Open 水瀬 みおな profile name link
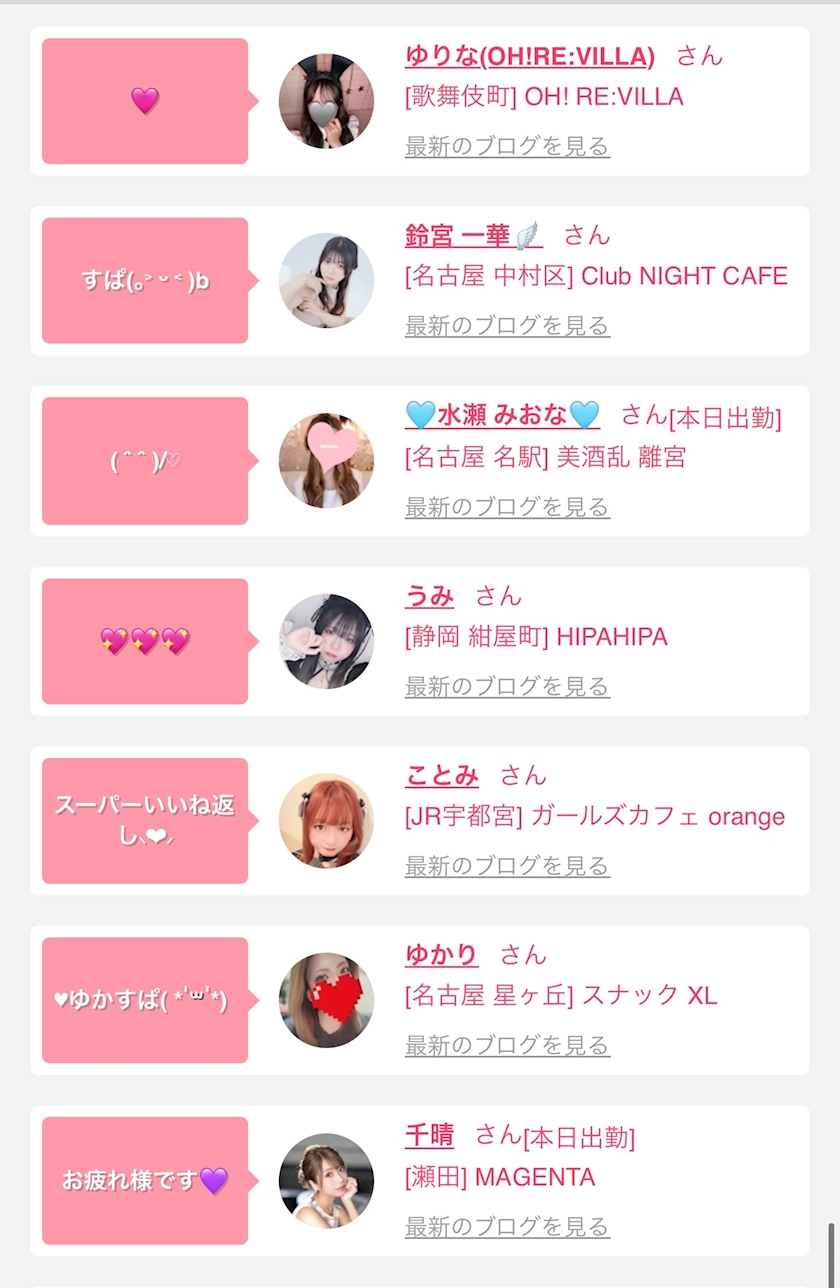Image resolution: width=840 pixels, height=1288 pixels. click(x=502, y=415)
